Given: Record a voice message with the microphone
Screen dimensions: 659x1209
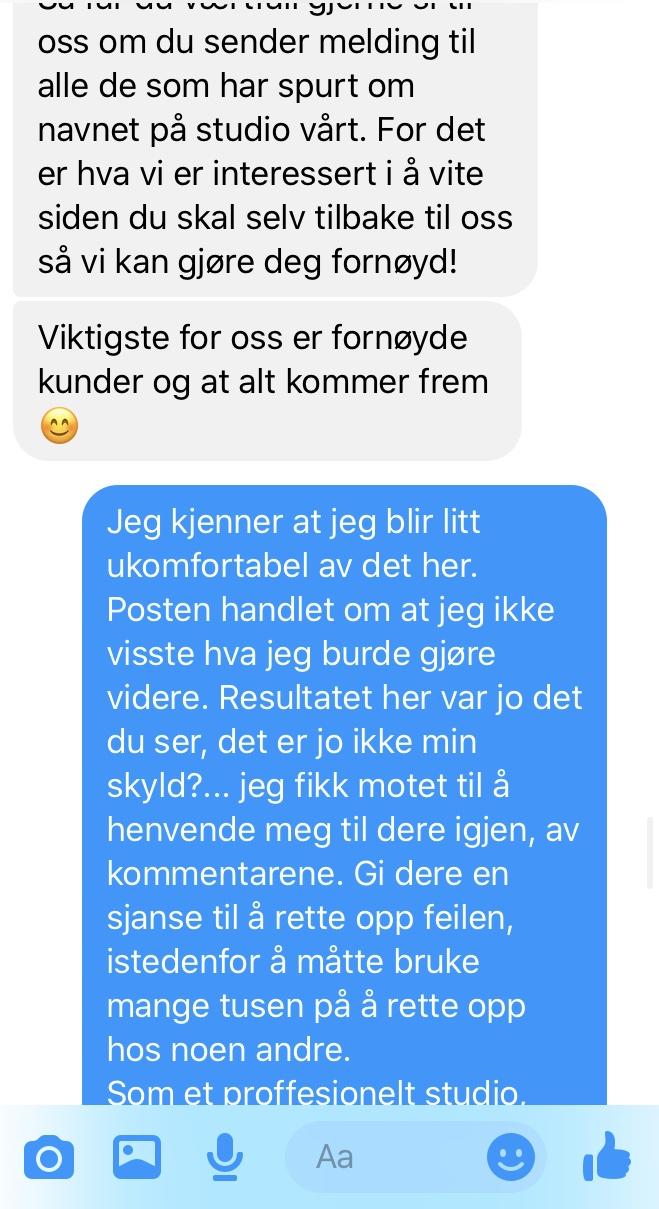Looking at the screenshot, I should click(x=225, y=1158).
